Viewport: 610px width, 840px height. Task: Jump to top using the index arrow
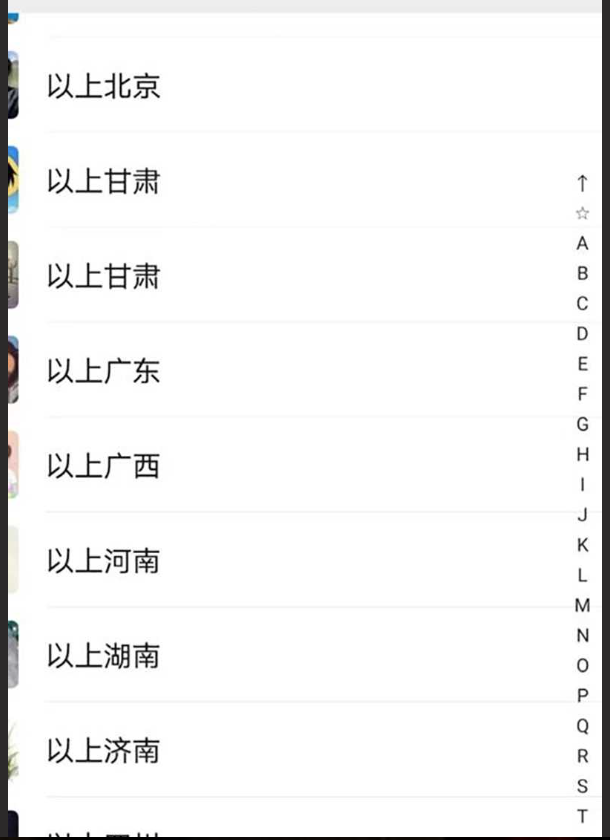(x=583, y=183)
